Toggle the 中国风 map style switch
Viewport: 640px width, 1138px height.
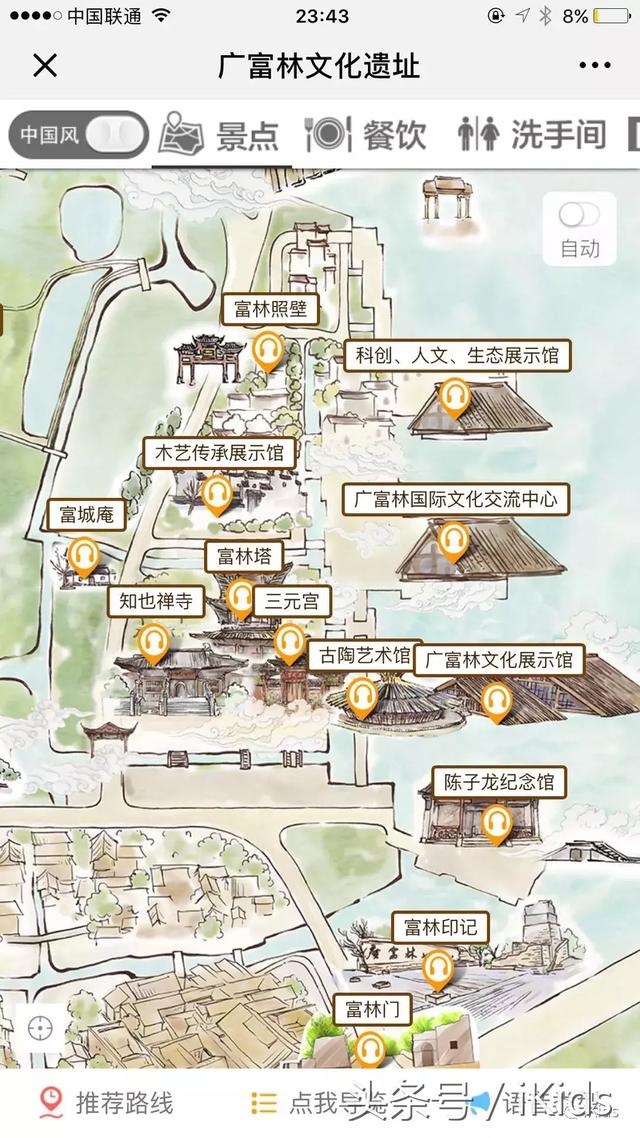coord(115,135)
